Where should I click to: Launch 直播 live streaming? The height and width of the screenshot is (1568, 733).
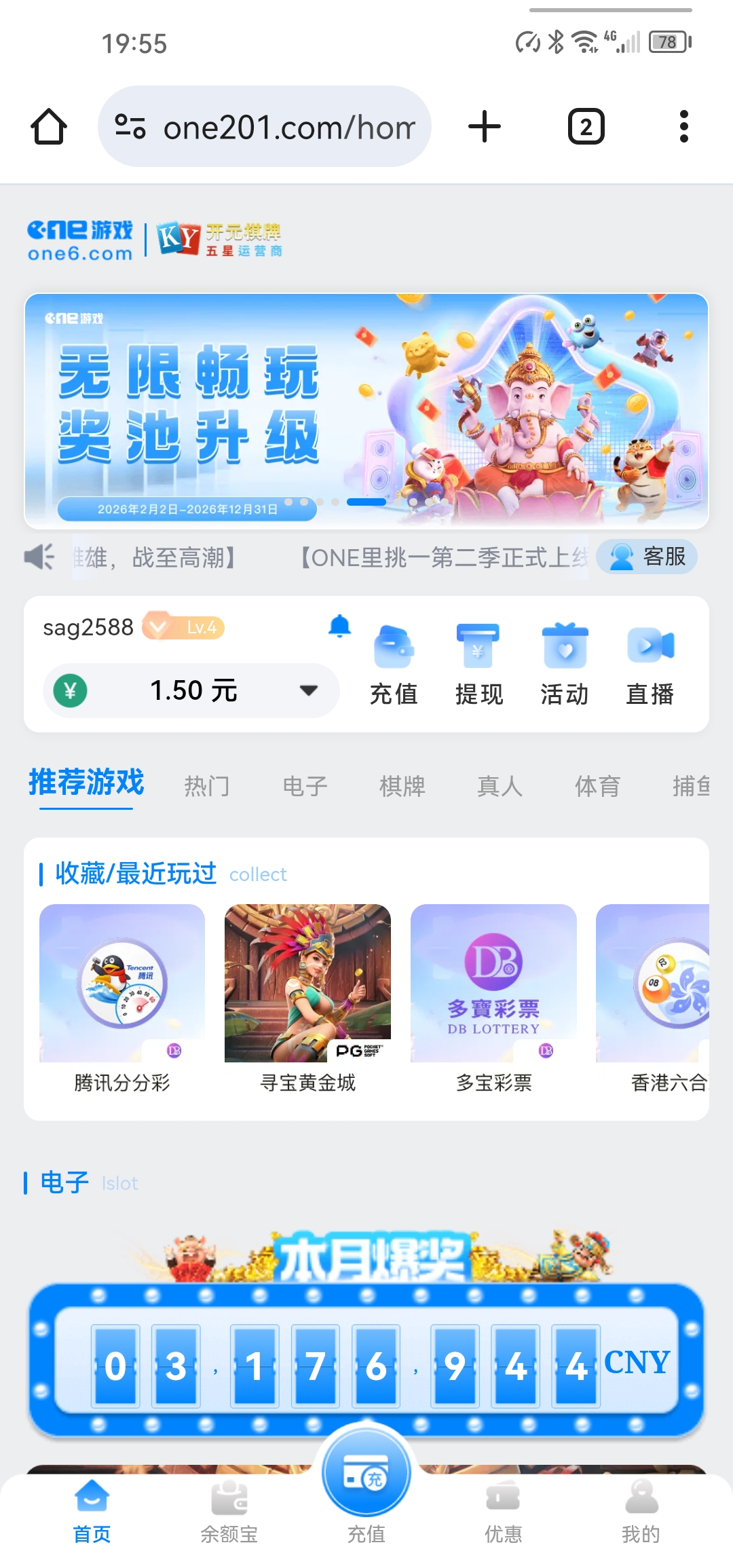649,662
